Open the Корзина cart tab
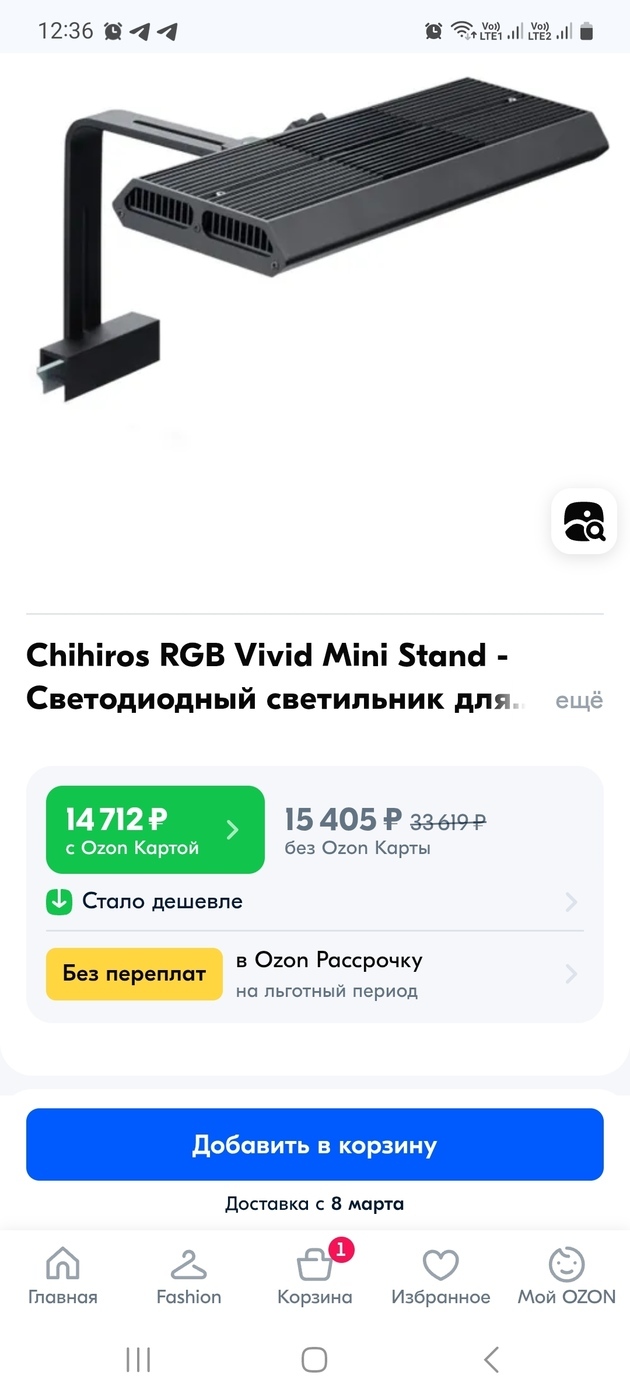630x1400 pixels. 315,1277
